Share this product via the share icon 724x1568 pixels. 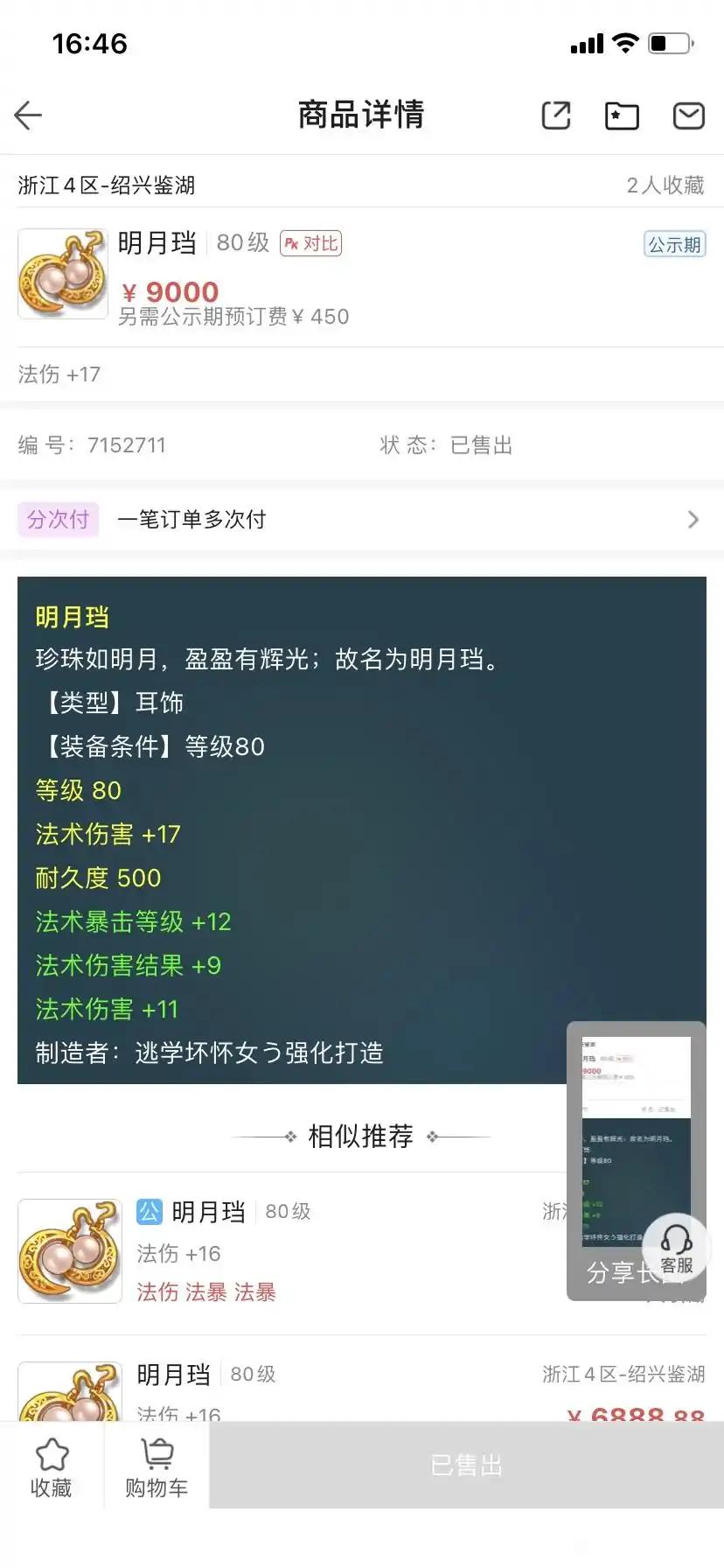pyautogui.click(x=556, y=115)
